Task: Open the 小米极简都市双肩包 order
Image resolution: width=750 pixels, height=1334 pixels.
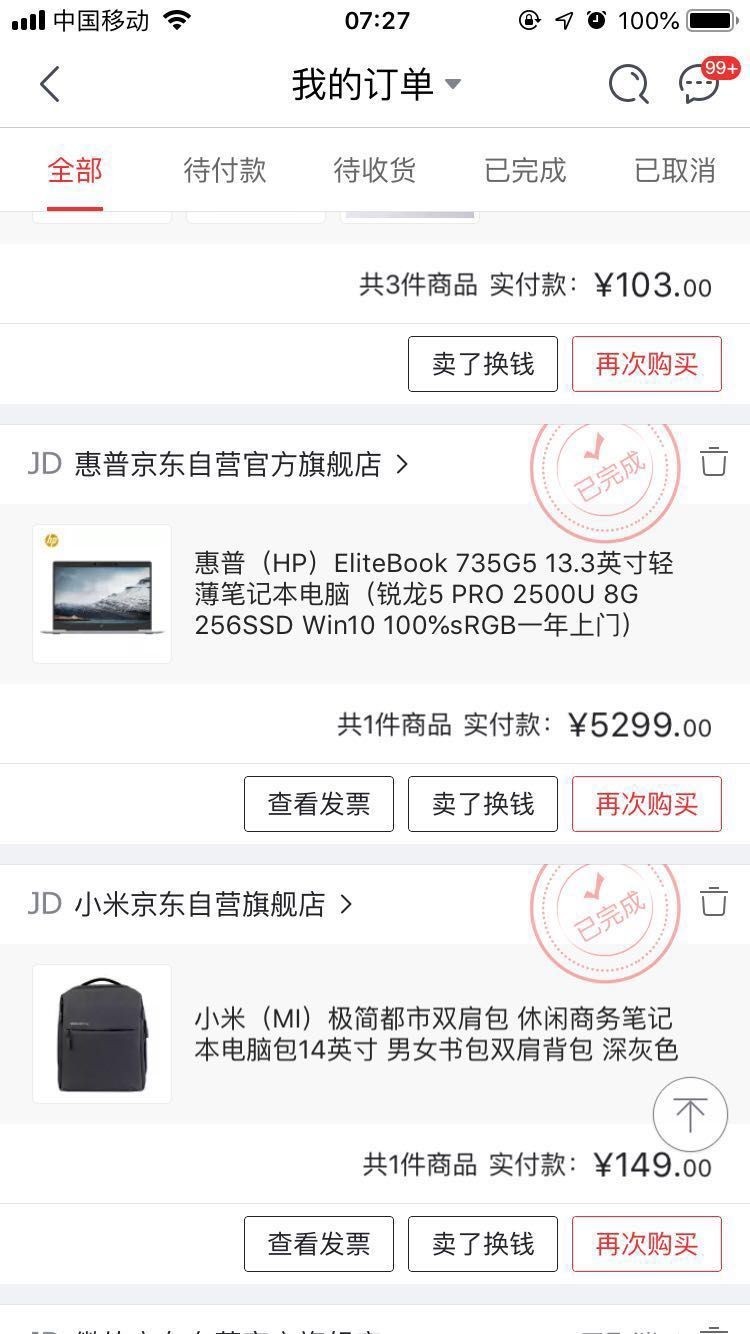Action: pyautogui.click(x=375, y=1034)
